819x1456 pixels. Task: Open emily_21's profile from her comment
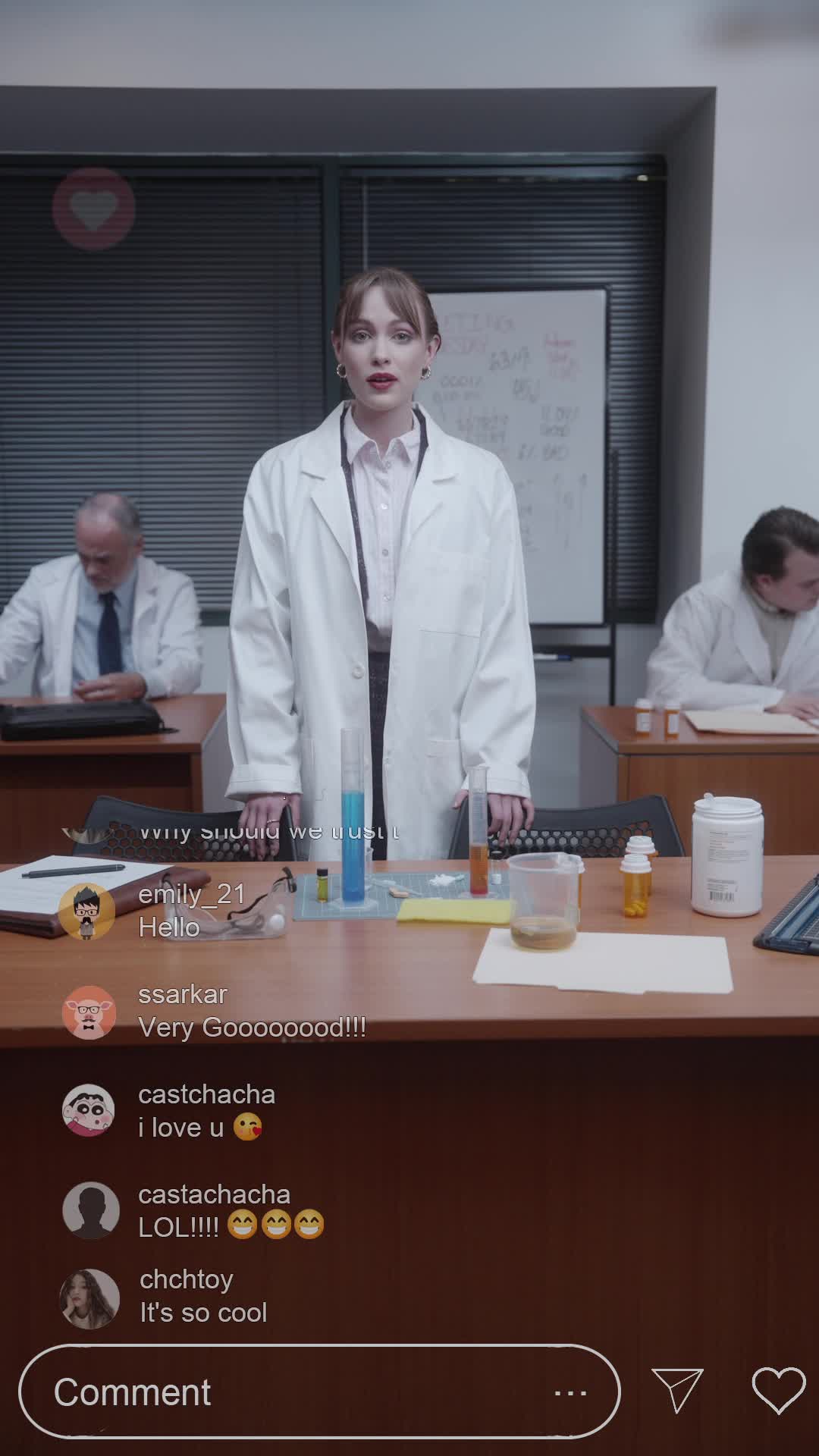(x=87, y=911)
